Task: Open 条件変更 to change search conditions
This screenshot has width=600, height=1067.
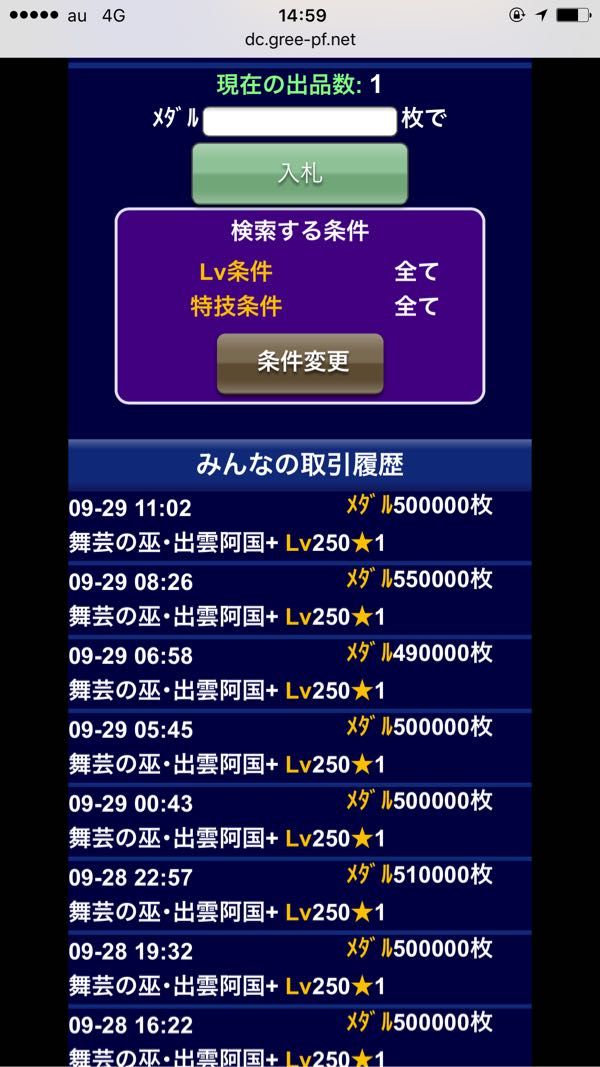Action: 299,363
